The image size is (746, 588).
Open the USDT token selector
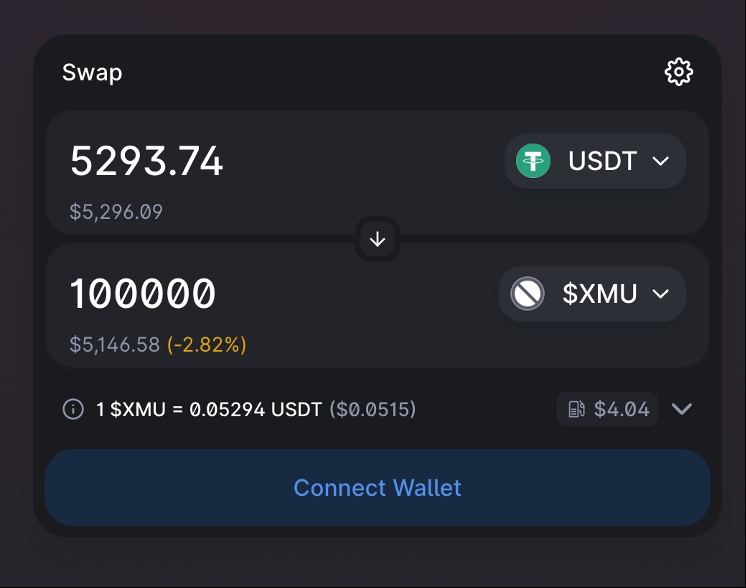595,161
